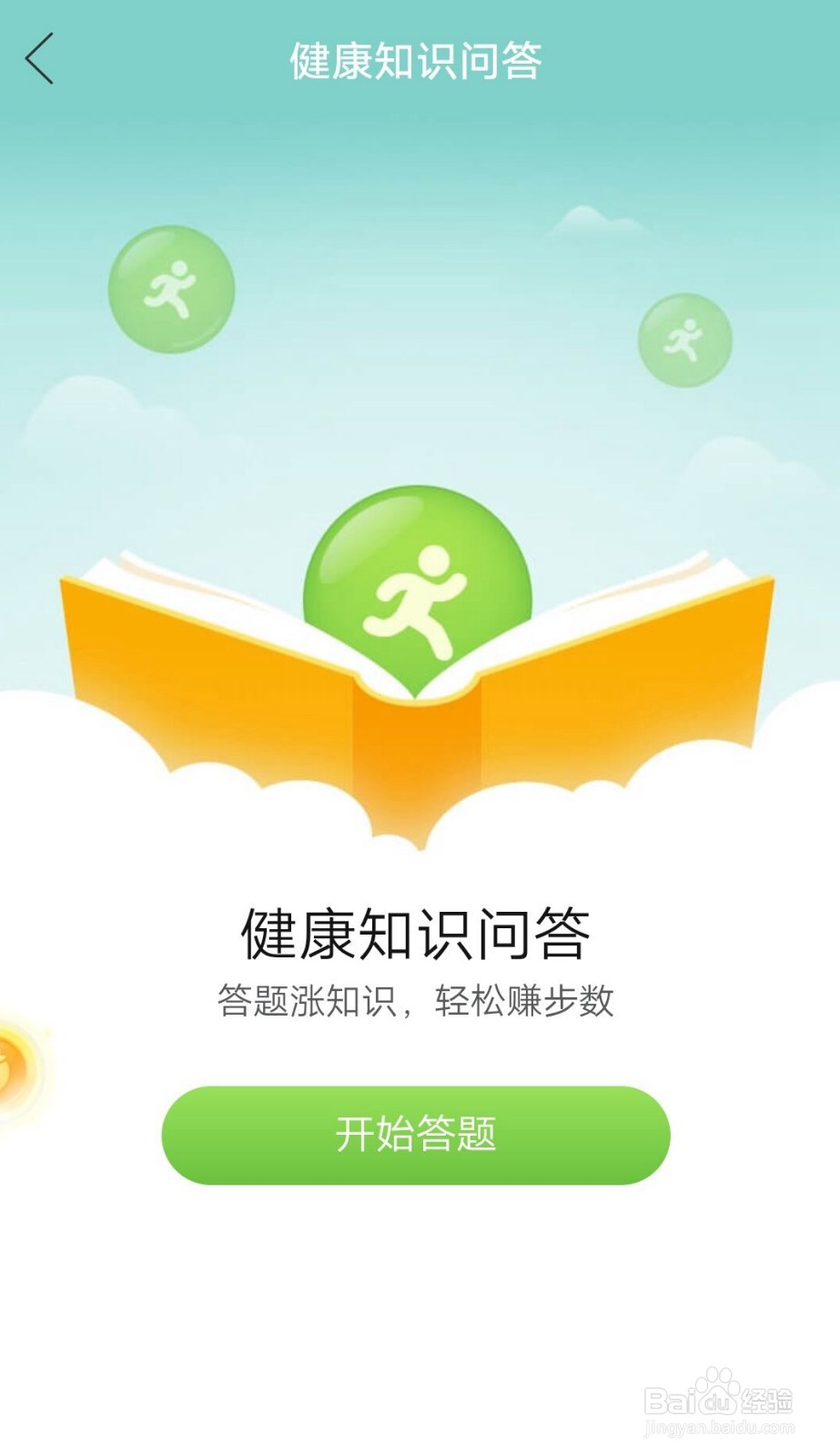Click the subtitle 答题涨知识，轻松赚步数

click(418, 1001)
